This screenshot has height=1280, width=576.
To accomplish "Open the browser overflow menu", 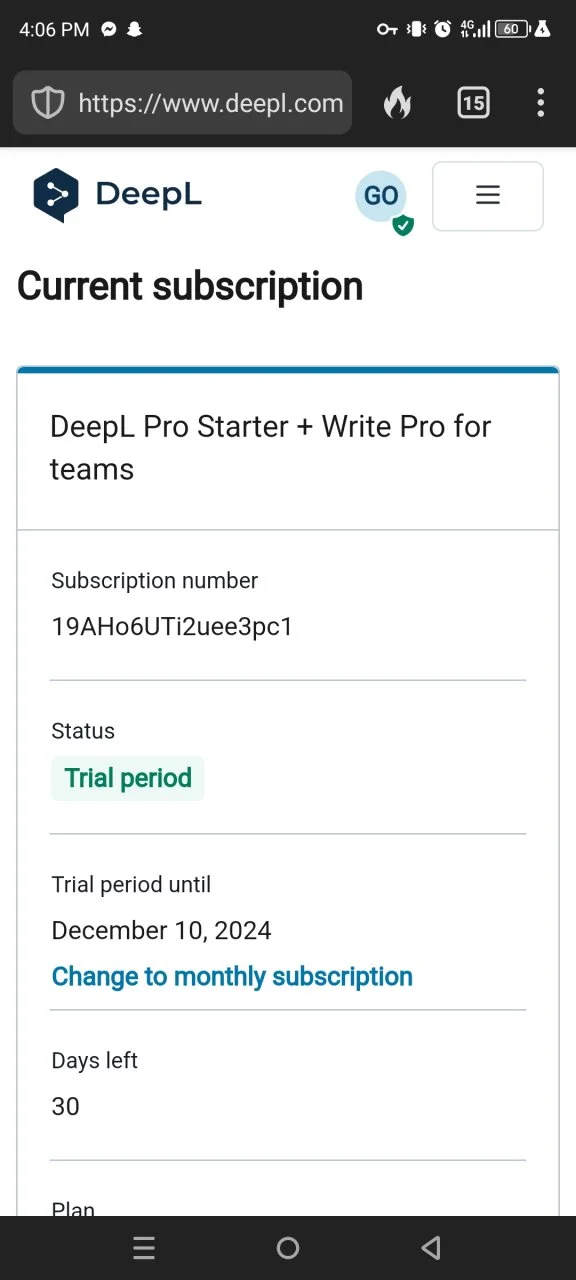I will coord(540,102).
